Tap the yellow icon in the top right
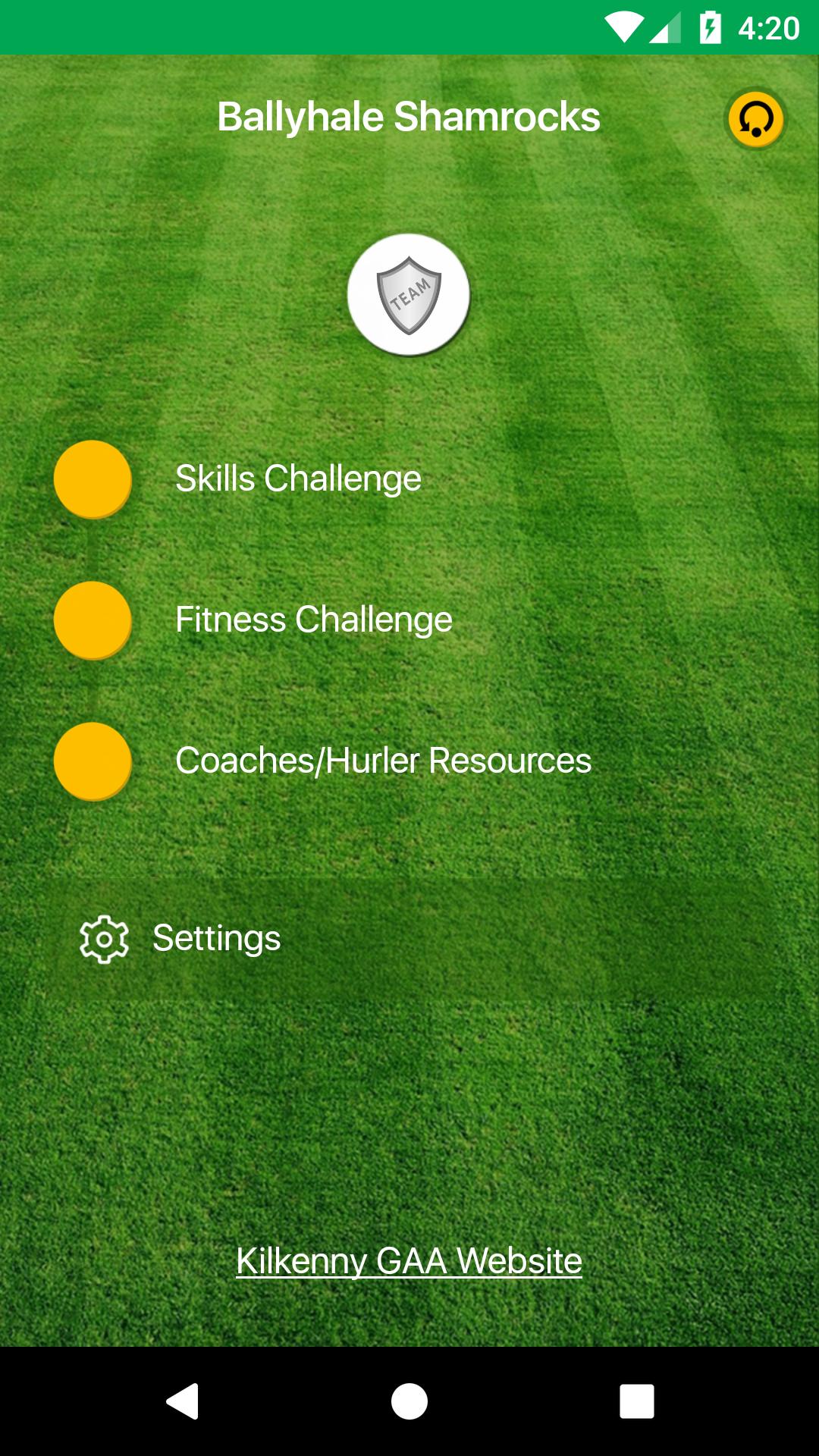Image resolution: width=819 pixels, height=1456 pixels. 755,119
